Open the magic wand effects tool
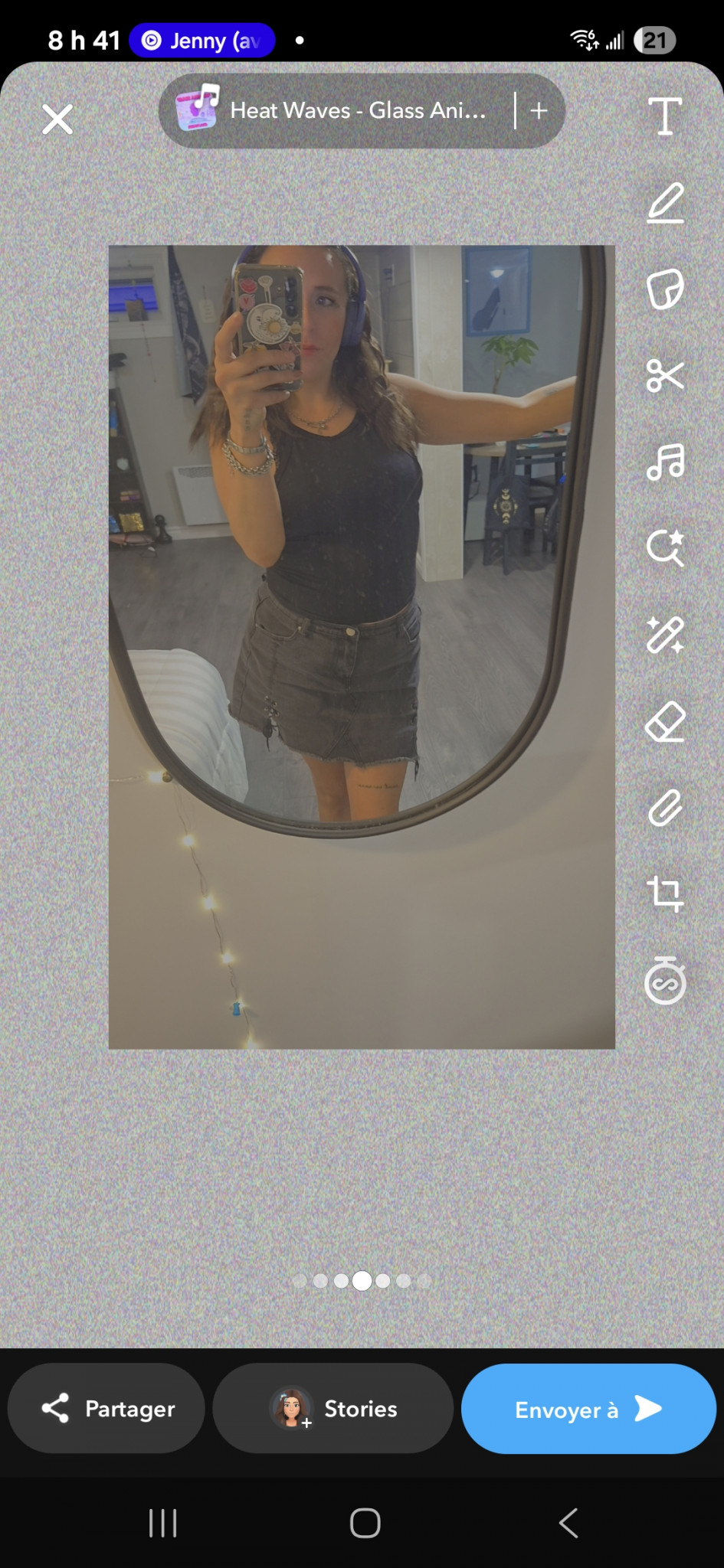The height and width of the screenshot is (1568, 724). pyautogui.click(x=664, y=635)
